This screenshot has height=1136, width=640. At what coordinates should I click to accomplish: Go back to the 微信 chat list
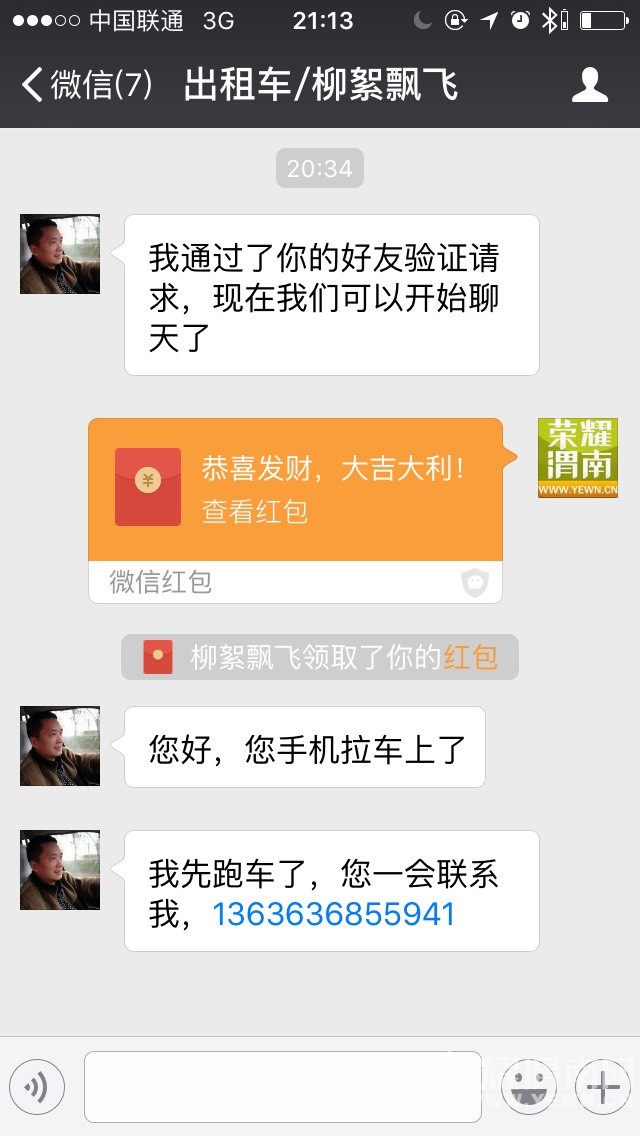[x=85, y=85]
